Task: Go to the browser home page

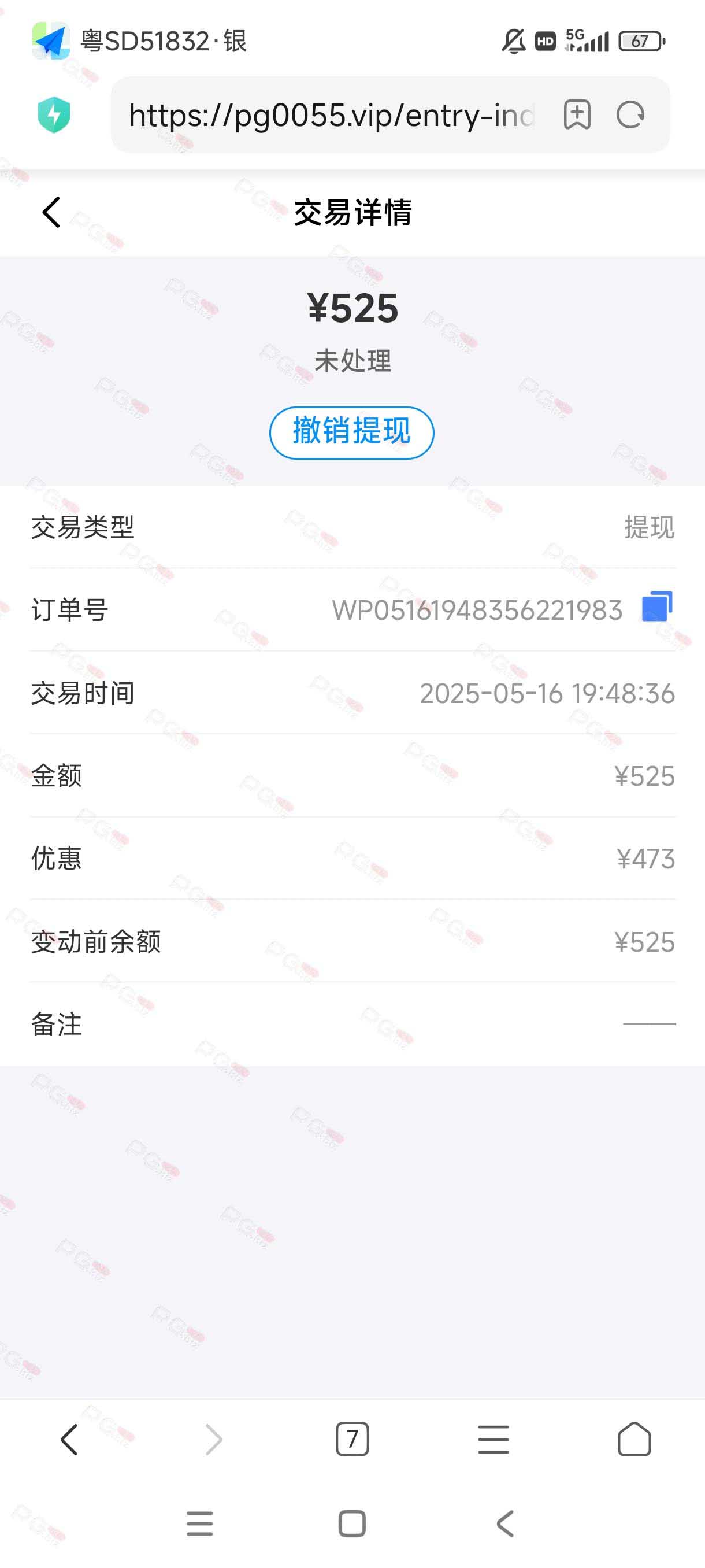Action: coord(634,1440)
